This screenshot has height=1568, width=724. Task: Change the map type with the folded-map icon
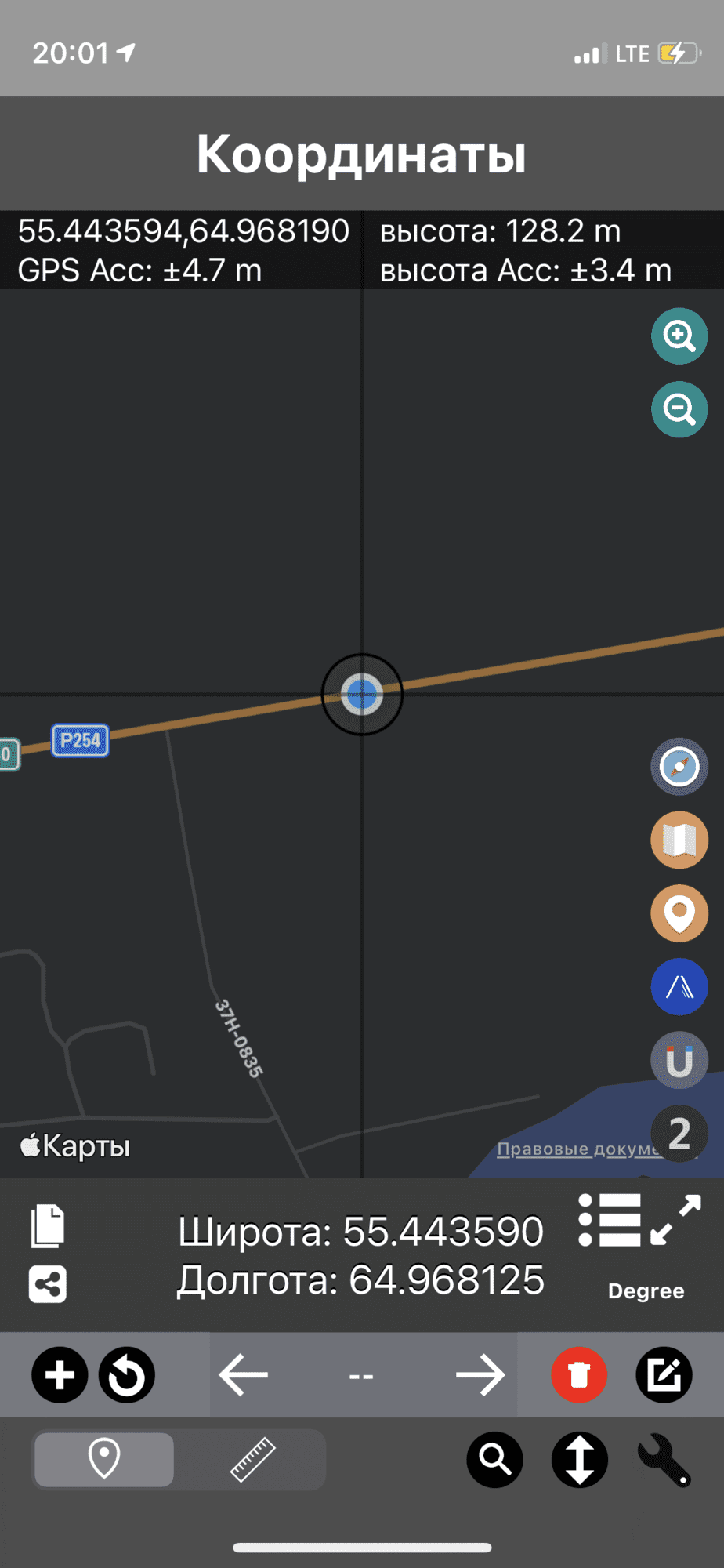[679, 840]
